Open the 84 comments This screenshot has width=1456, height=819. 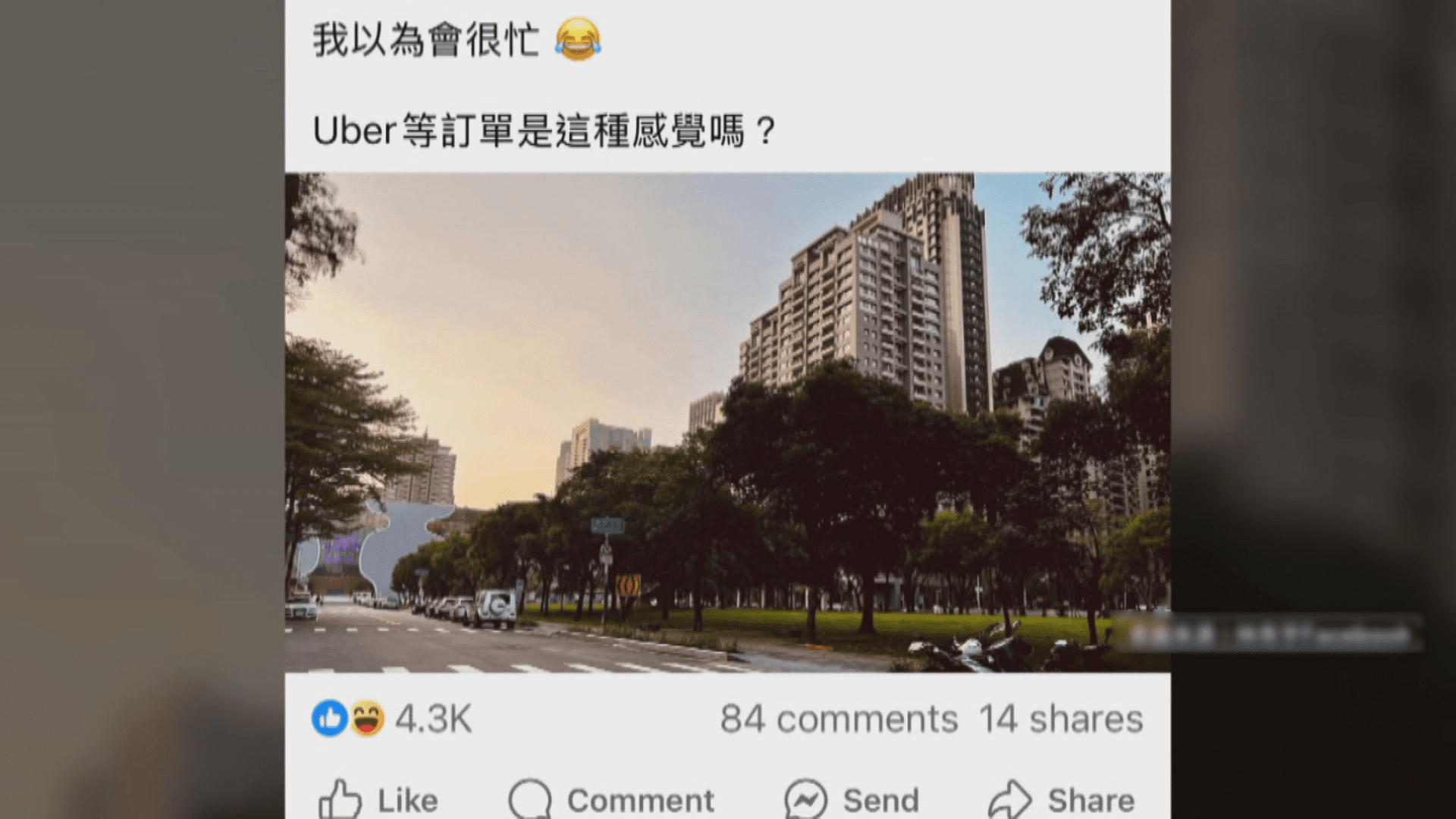[838, 718]
